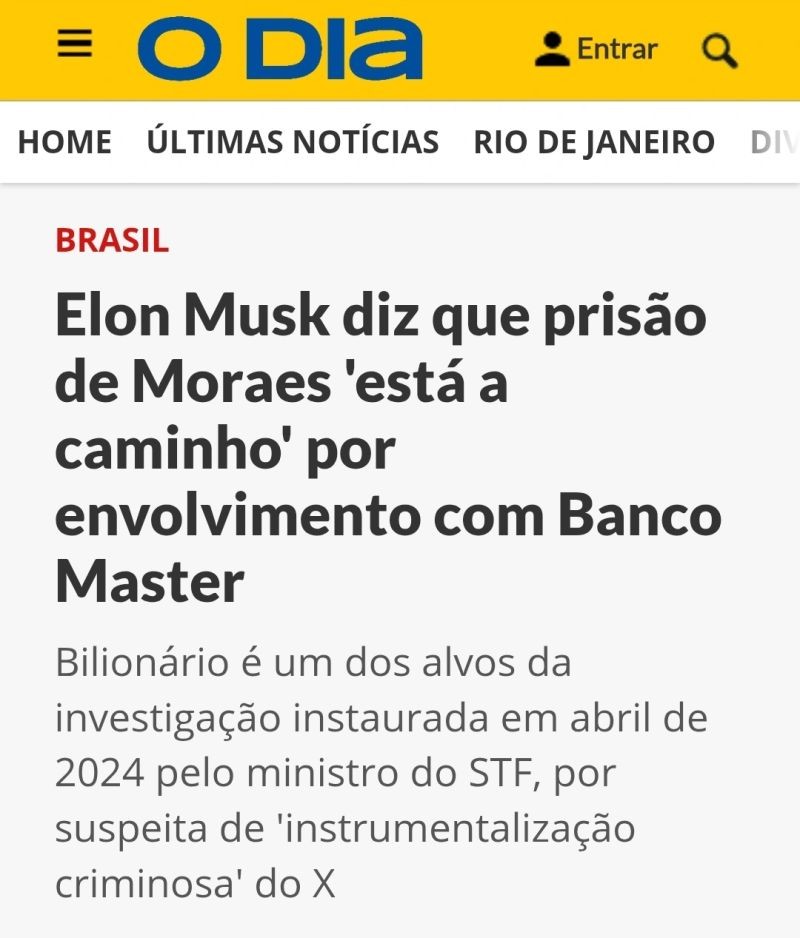Open the search magnifier
The image size is (800, 938).
[719, 49]
